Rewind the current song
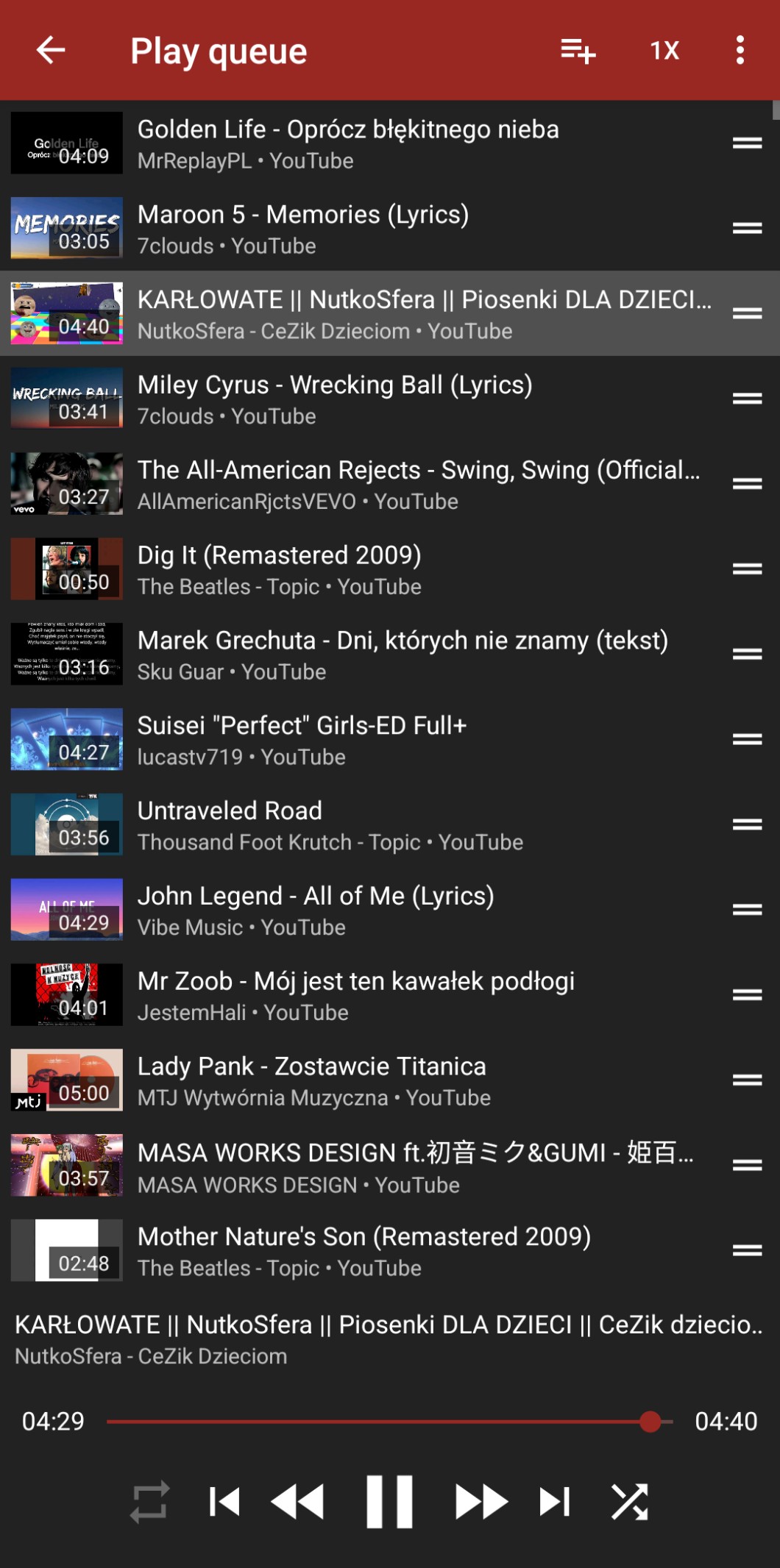Viewport: 780px width, 1568px height. pyautogui.click(x=298, y=1502)
